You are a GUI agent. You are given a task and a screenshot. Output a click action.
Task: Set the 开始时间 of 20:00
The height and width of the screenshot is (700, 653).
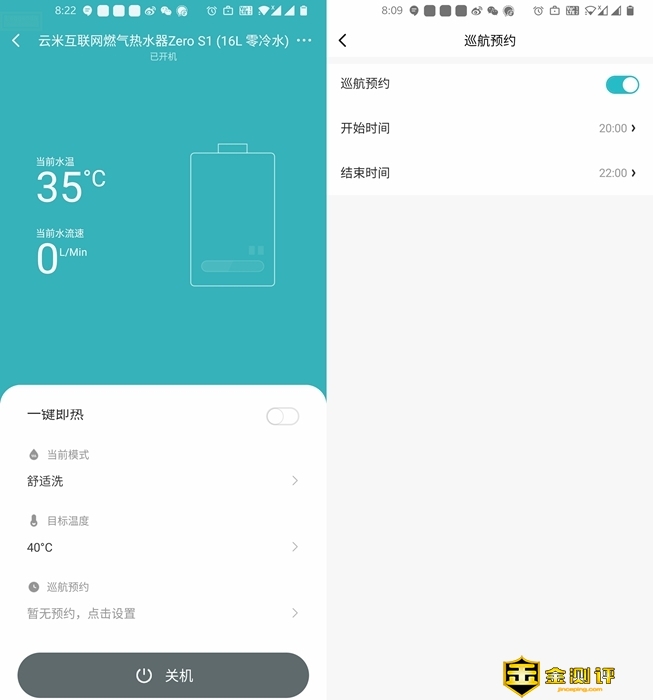[489, 128]
